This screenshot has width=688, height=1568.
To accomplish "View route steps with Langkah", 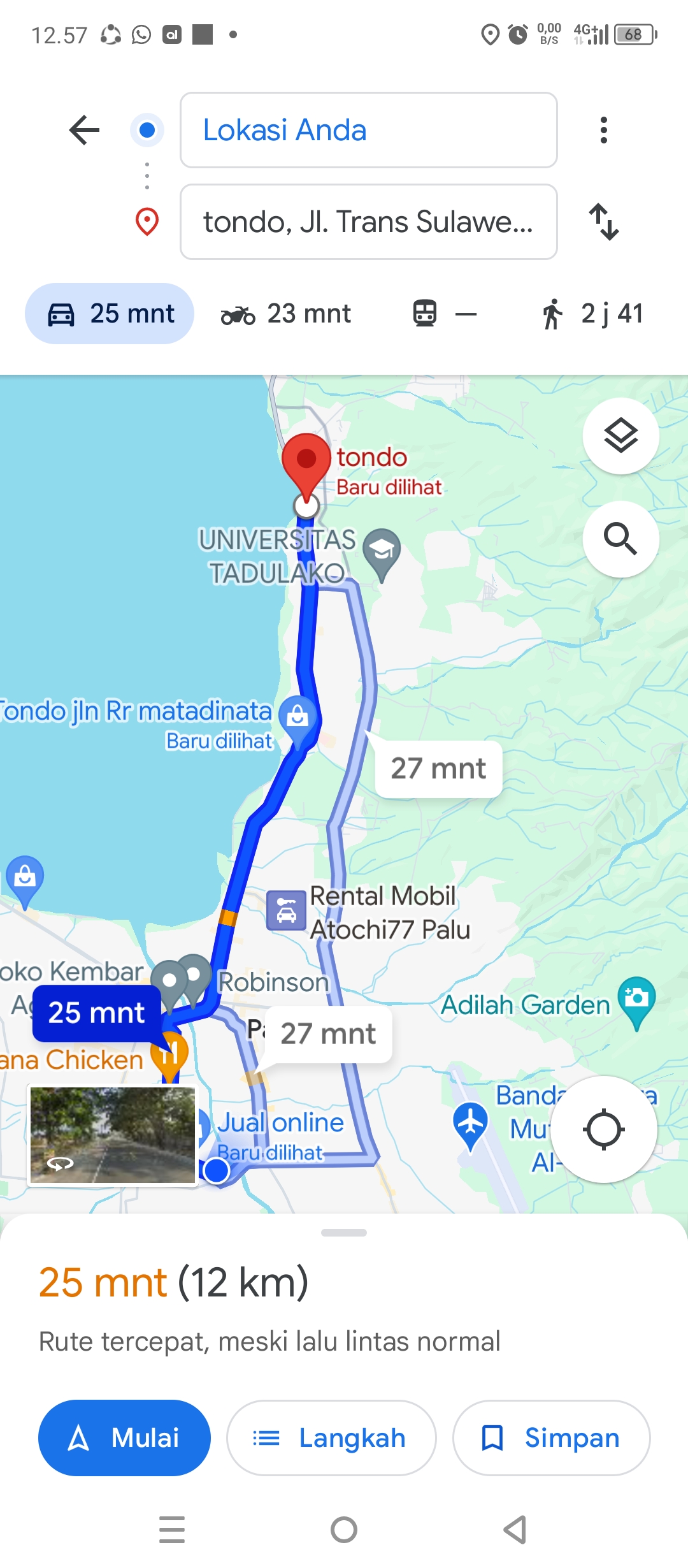I will [331, 1438].
